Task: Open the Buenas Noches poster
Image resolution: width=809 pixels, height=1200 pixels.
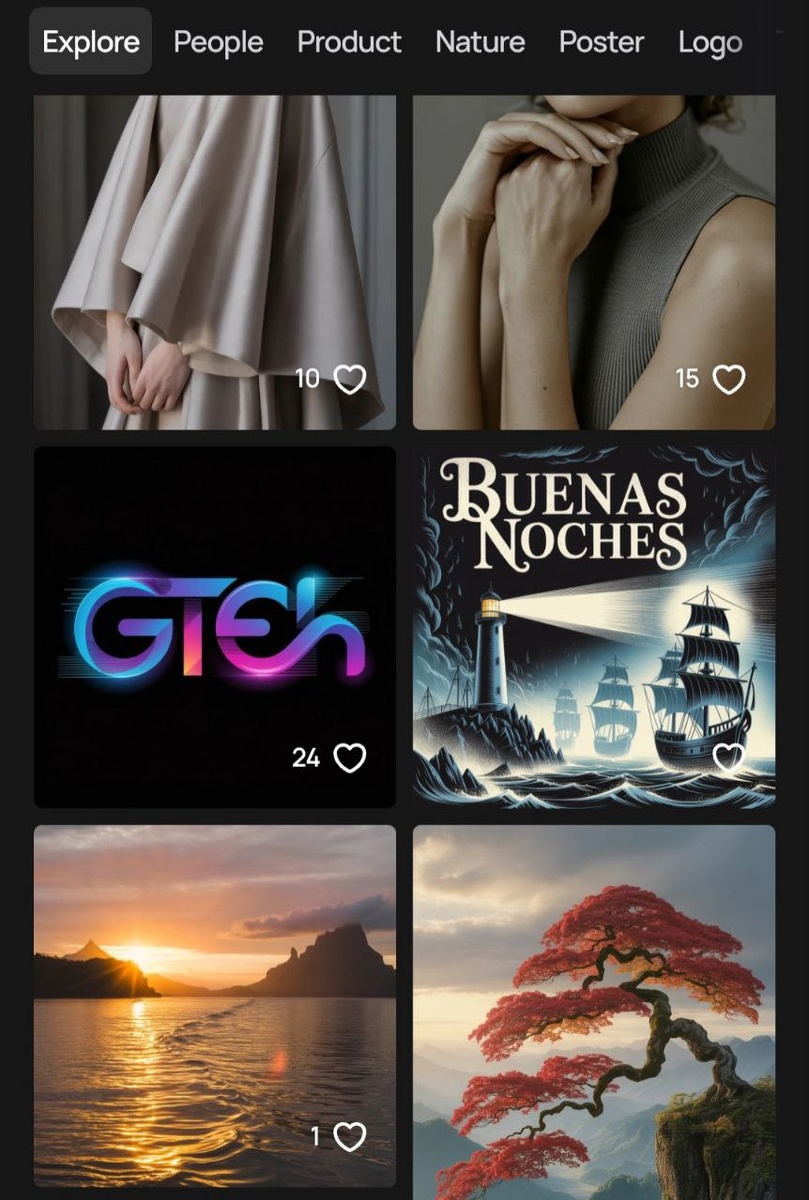Action: pos(594,627)
